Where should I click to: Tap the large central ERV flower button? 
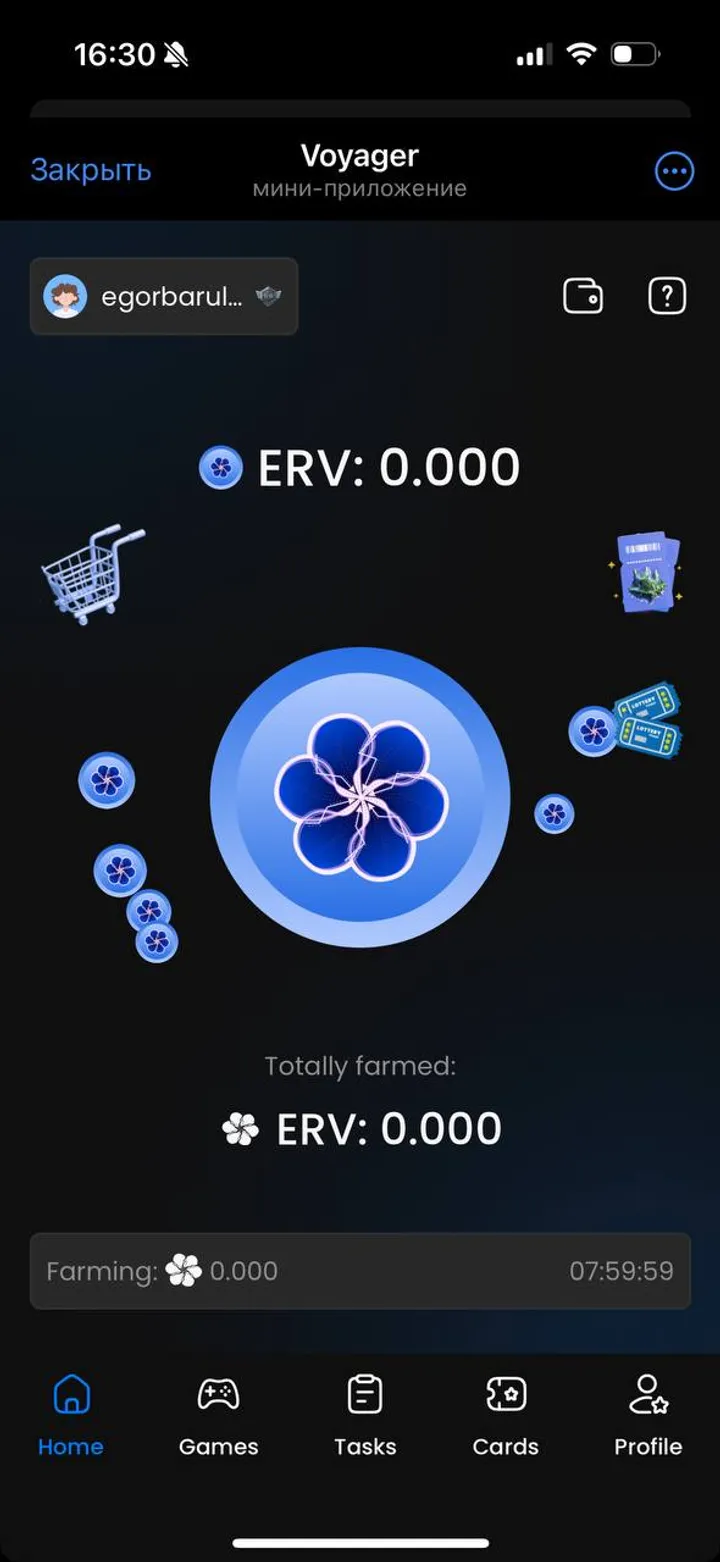pyautogui.click(x=360, y=795)
